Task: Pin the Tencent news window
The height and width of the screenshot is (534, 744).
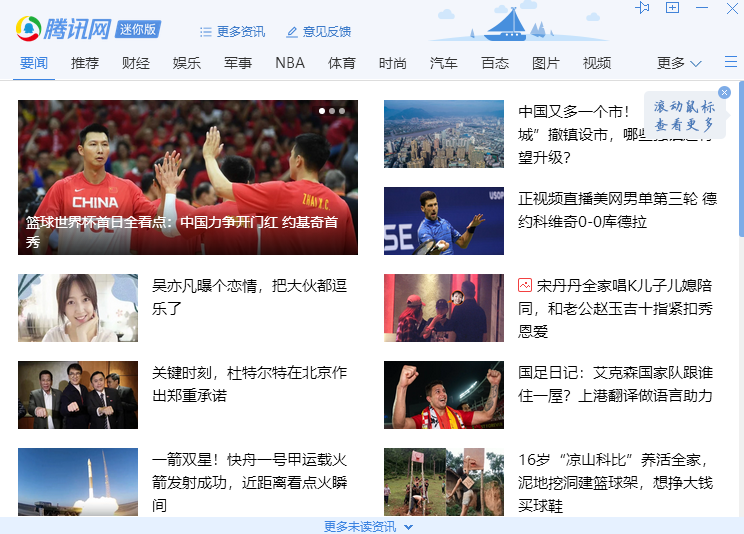Action: click(642, 8)
